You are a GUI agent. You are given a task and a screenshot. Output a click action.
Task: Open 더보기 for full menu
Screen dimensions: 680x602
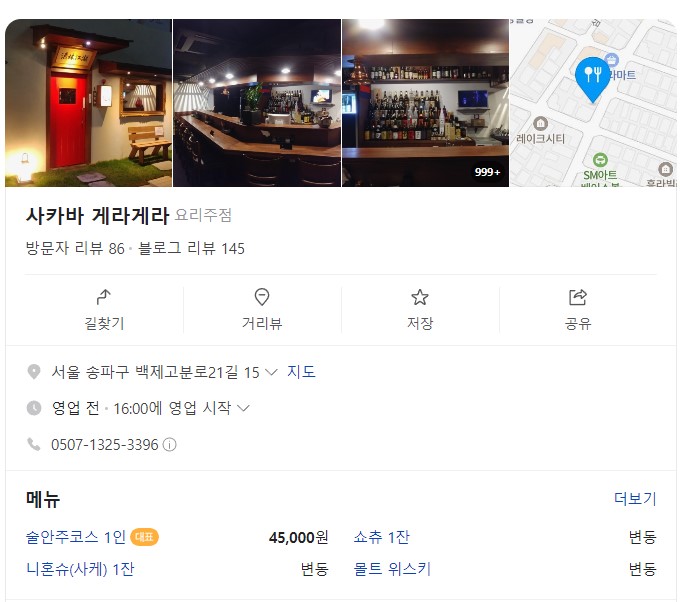click(x=635, y=498)
